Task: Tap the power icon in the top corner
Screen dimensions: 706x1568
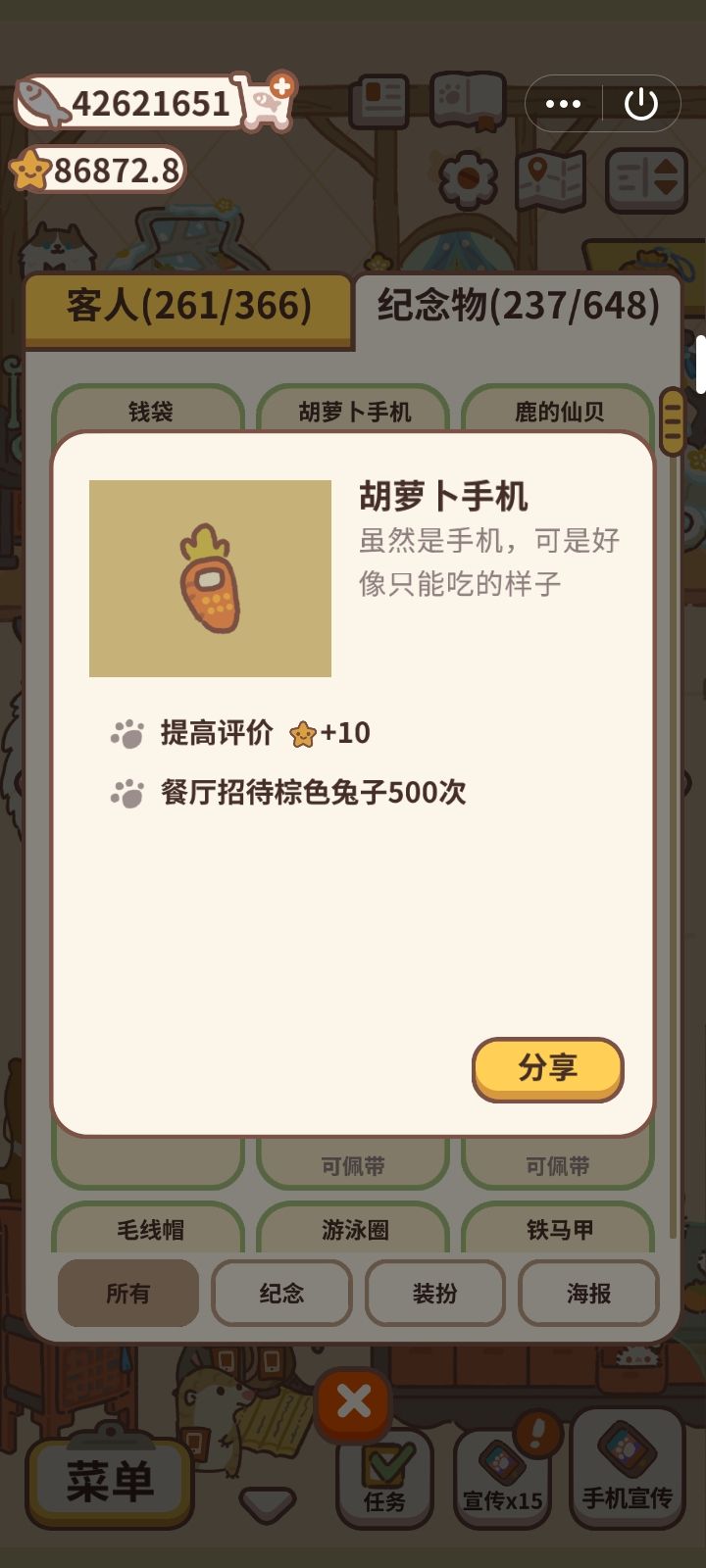Action: pos(640,103)
